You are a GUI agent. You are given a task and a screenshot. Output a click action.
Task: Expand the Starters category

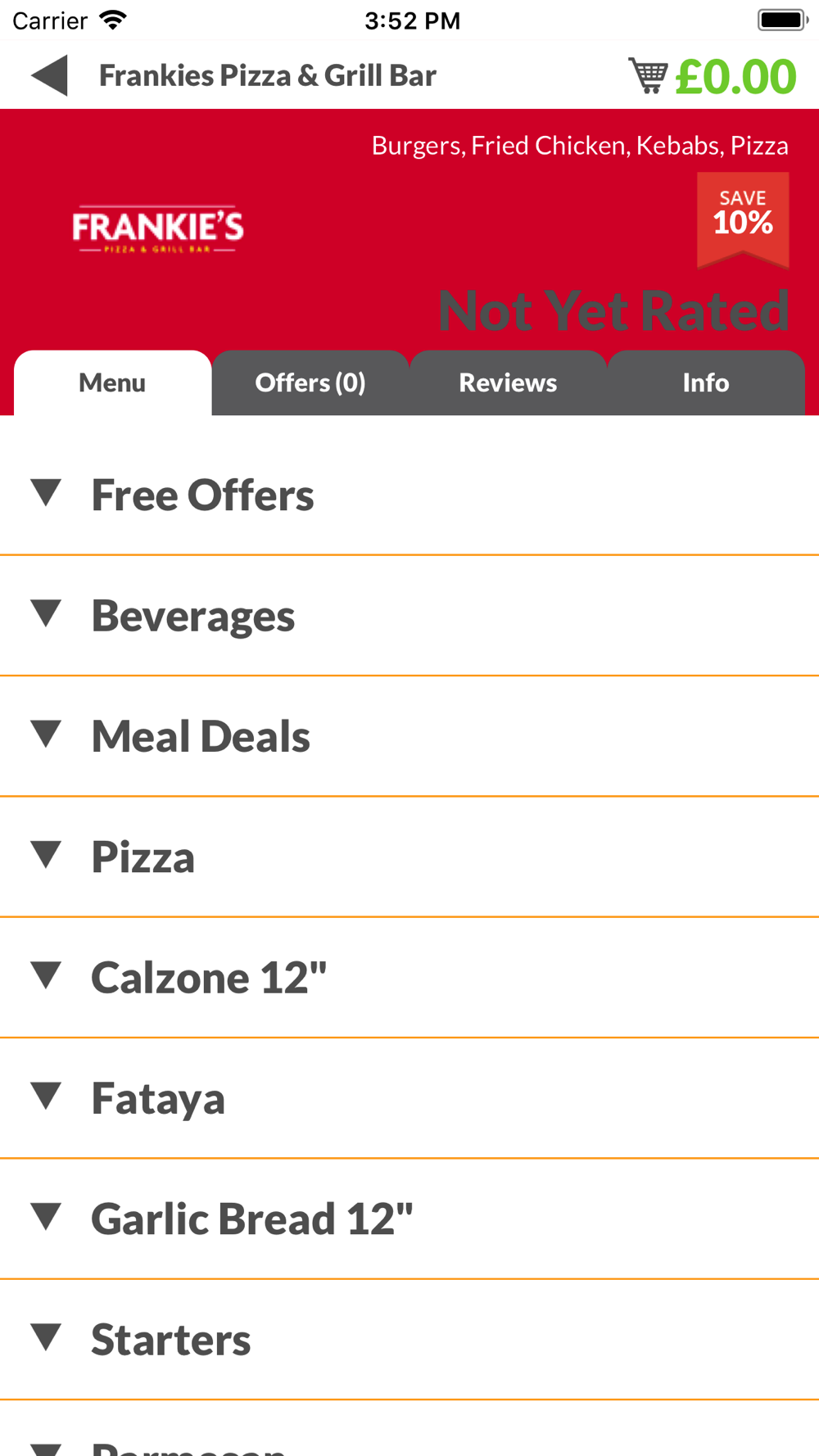point(409,1339)
